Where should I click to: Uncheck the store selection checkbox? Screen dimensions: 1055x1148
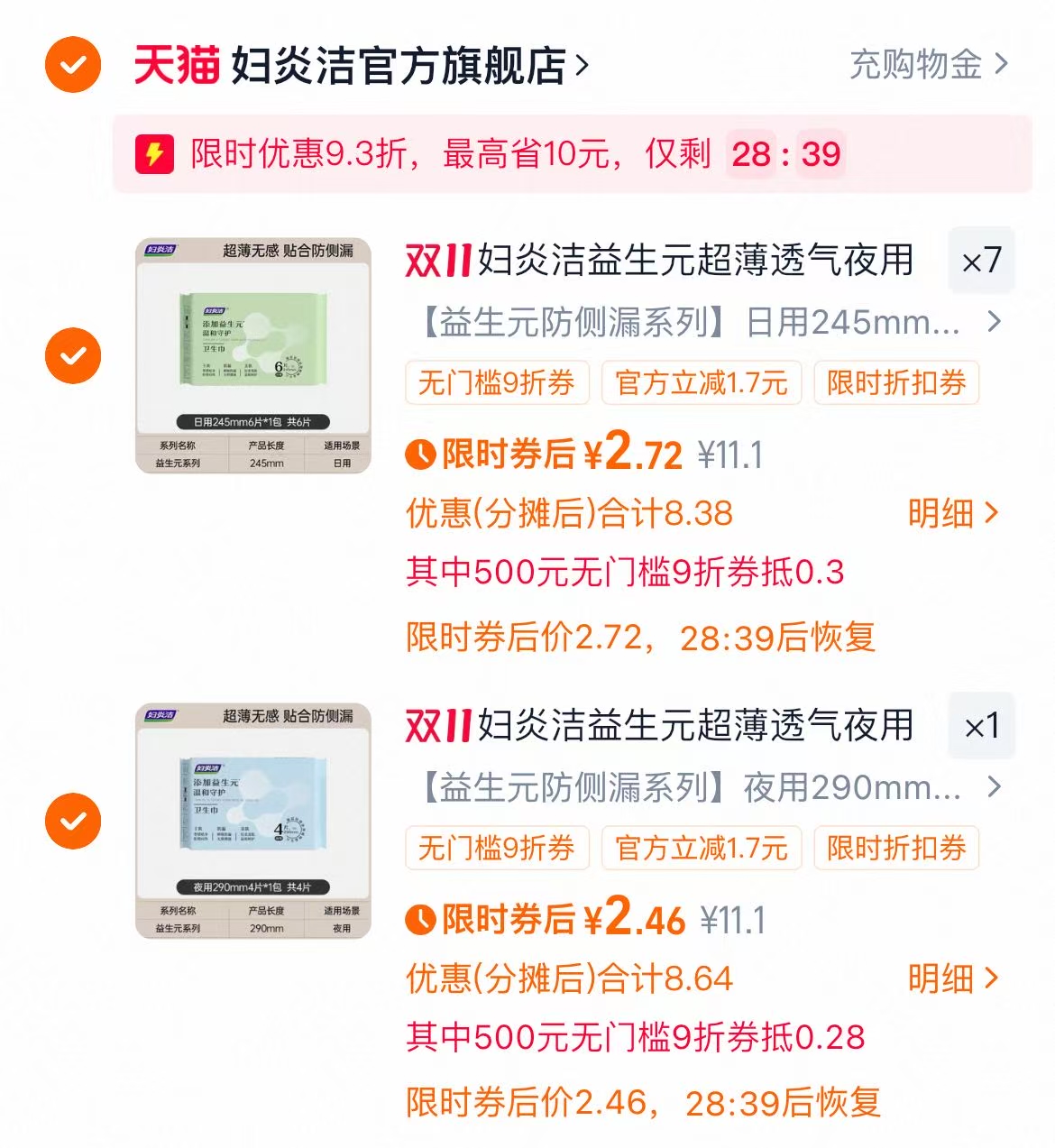pos(71,63)
